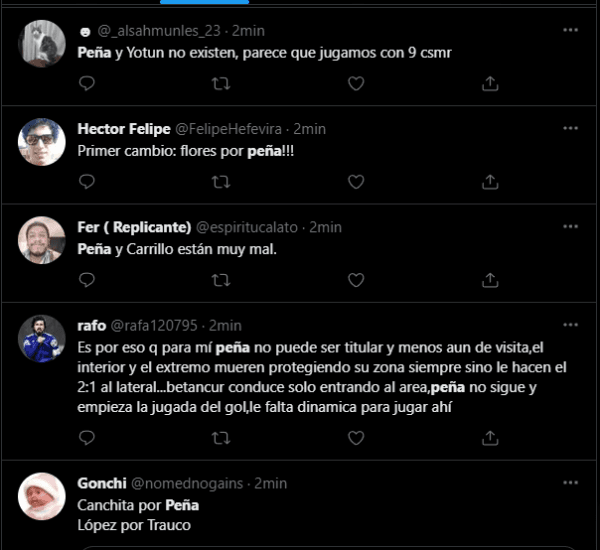The height and width of the screenshot is (550, 600).
Task: Open more options on Fer (Replicante)'s tweet
Action: (570, 227)
